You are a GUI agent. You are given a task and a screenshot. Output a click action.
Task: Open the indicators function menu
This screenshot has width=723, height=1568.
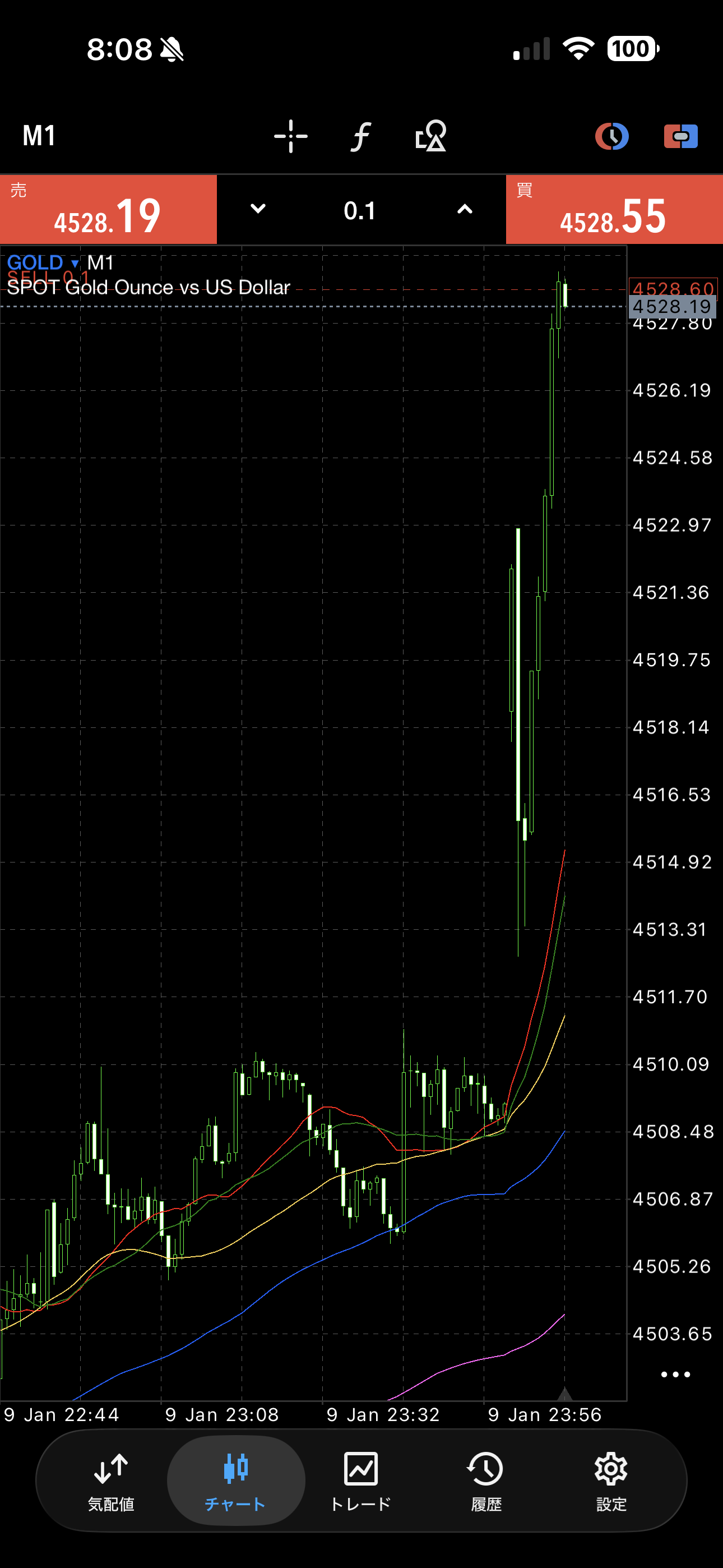click(x=360, y=136)
